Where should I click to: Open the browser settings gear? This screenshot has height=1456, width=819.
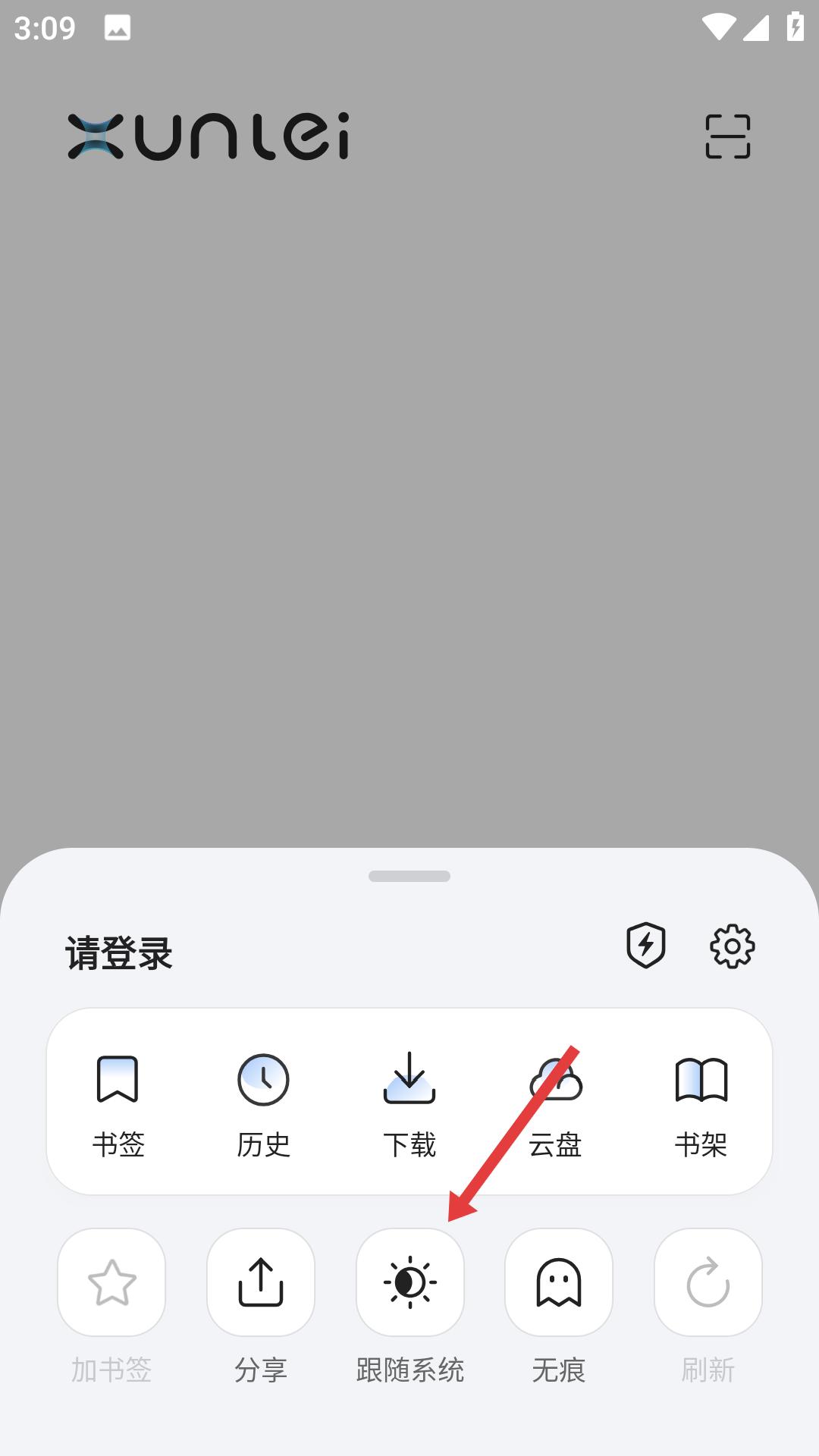tap(732, 945)
